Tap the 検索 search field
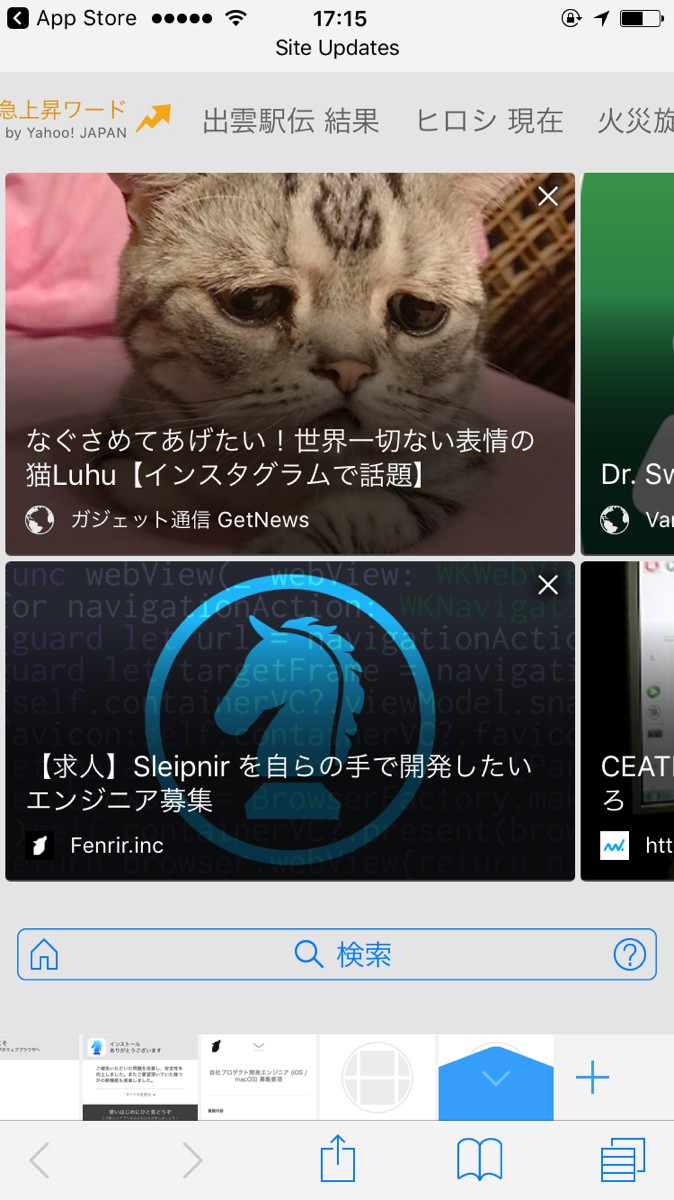The height and width of the screenshot is (1200, 674). click(337, 955)
